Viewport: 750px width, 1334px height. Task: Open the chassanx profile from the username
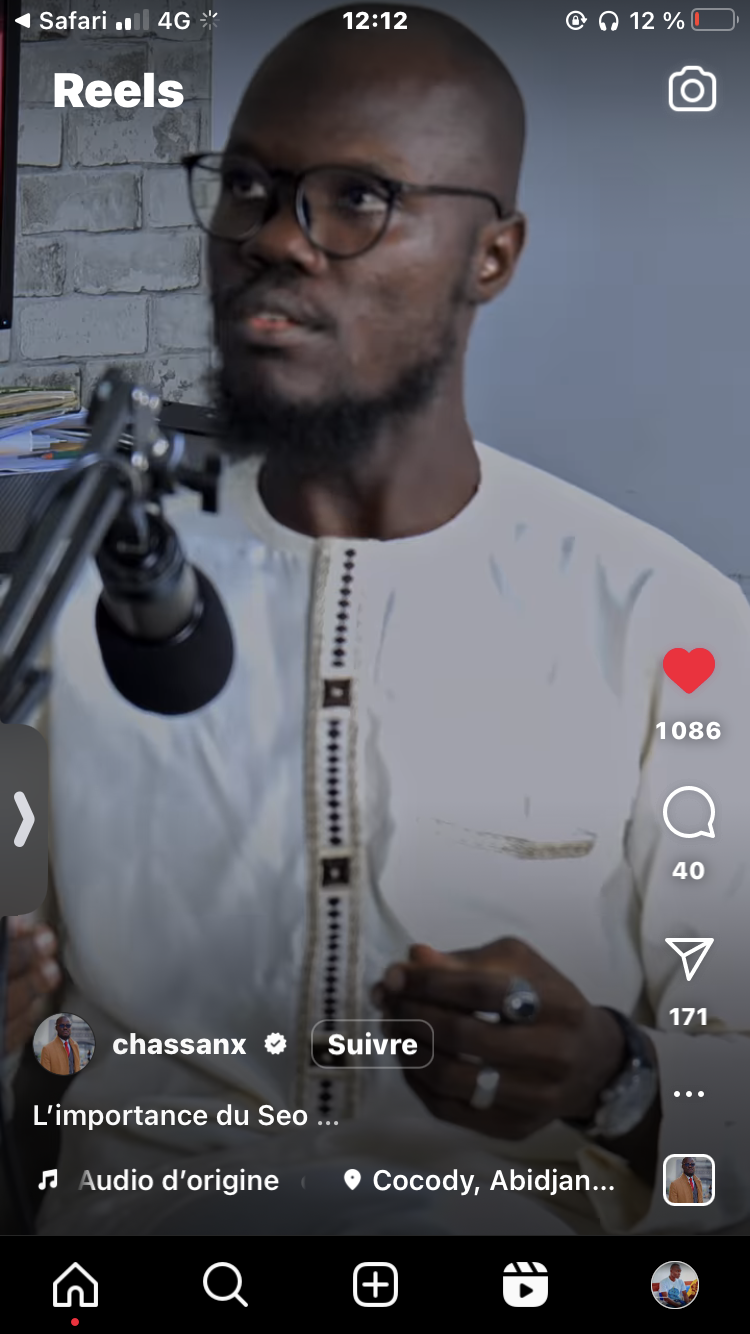(179, 1044)
